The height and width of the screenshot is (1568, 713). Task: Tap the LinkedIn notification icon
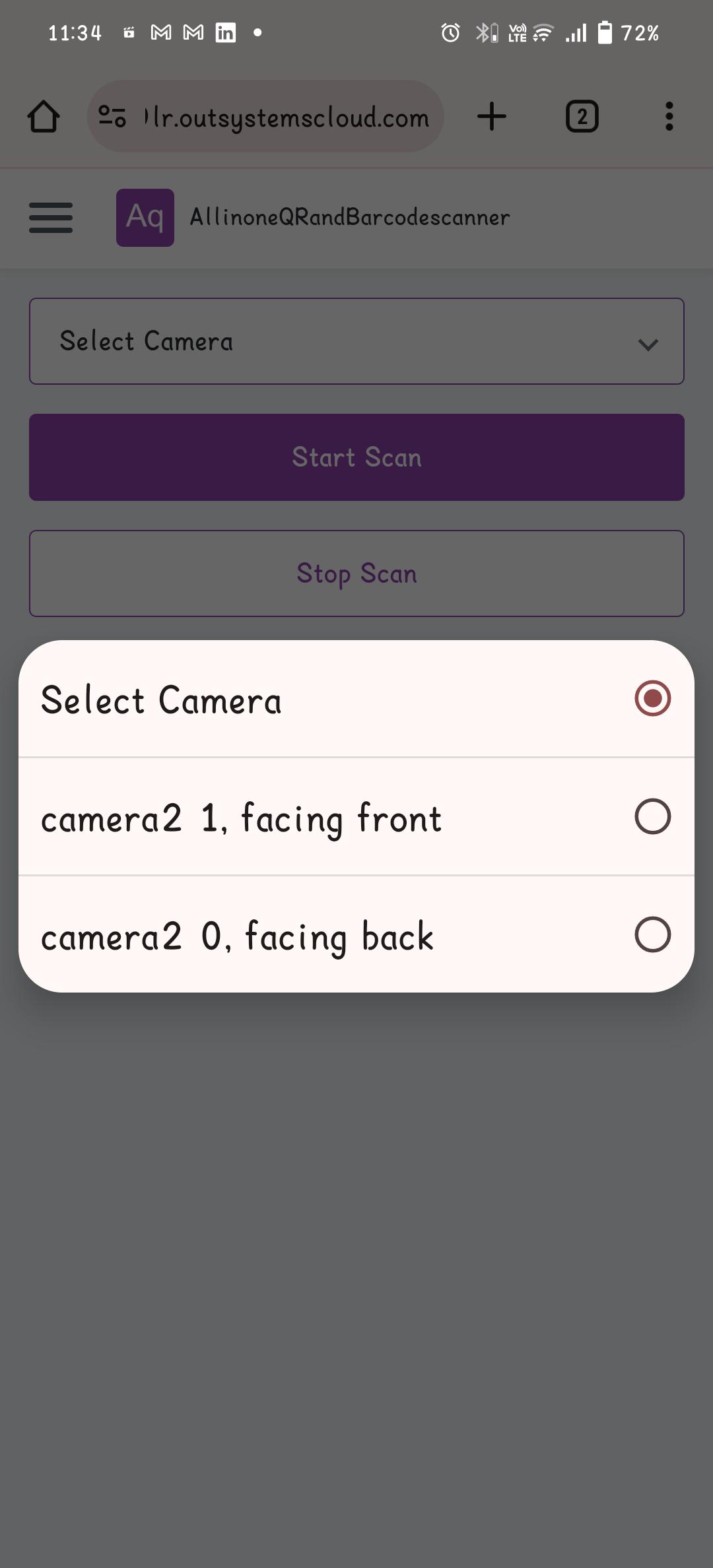point(226,32)
